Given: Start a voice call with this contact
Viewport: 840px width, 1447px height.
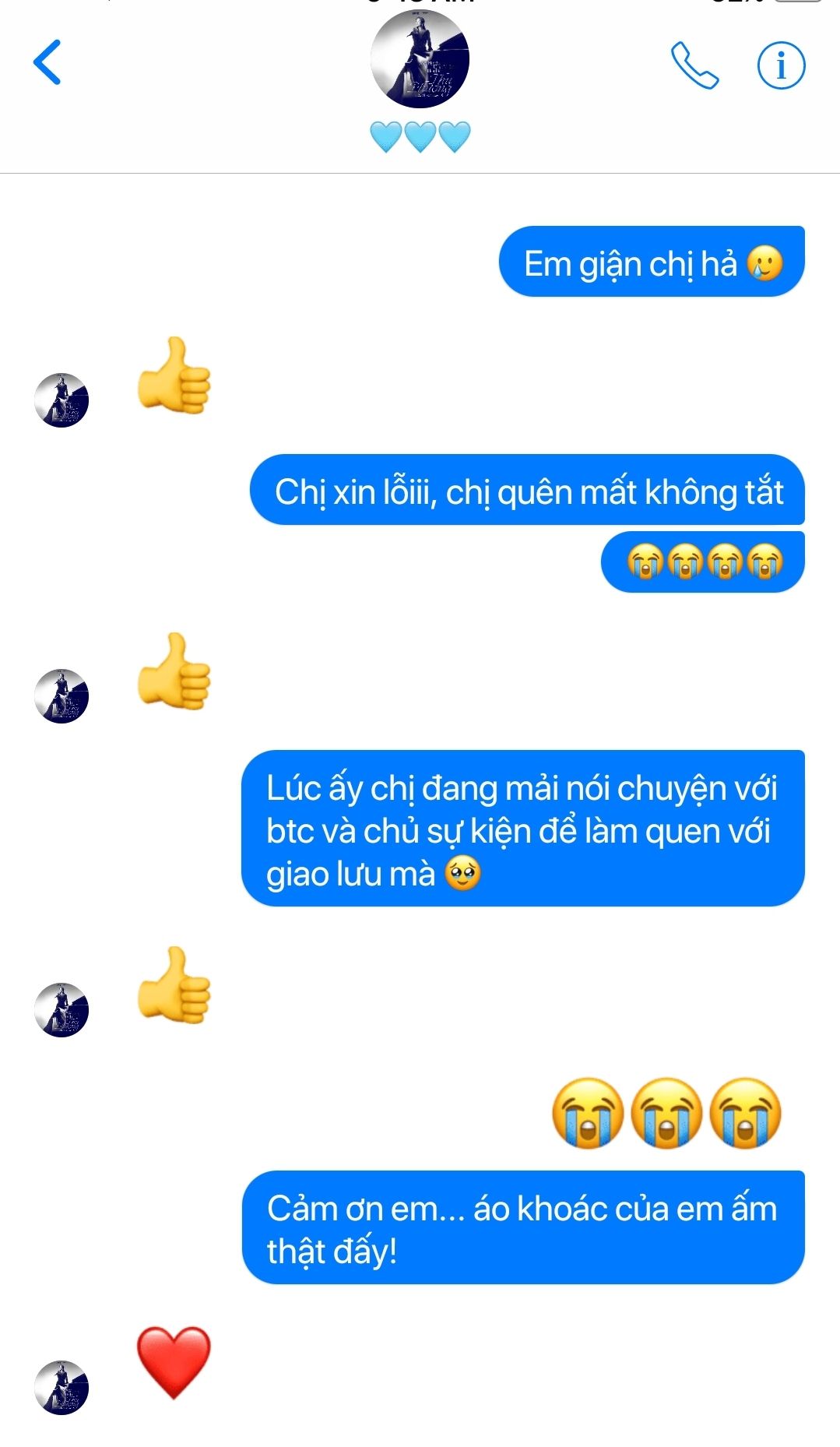Looking at the screenshot, I should point(694,65).
